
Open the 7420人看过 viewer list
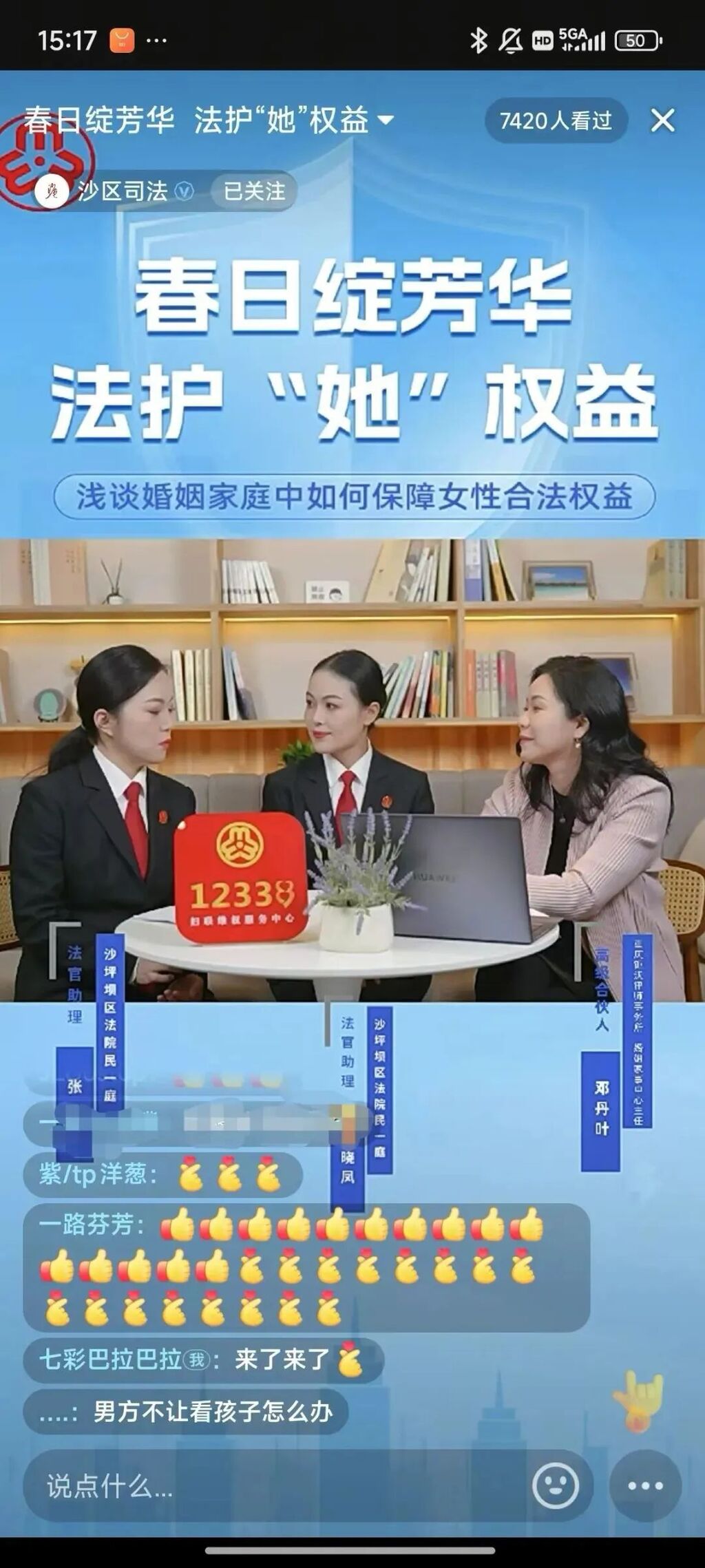pyautogui.click(x=556, y=121)
